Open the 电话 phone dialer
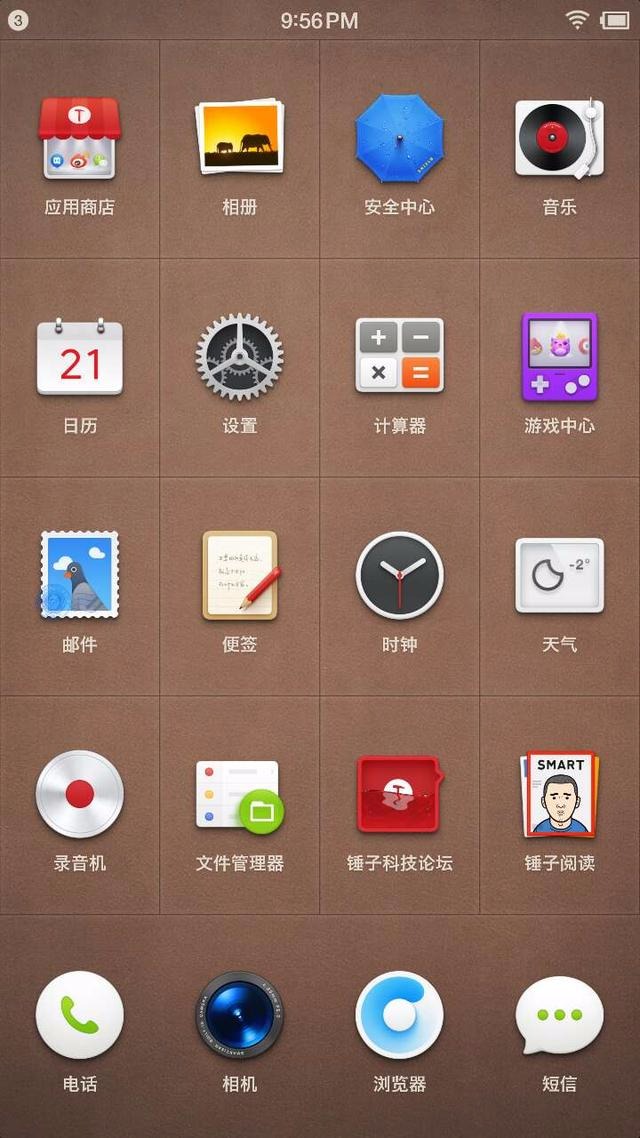640x1138 pixels. (x=80, y=1014)
